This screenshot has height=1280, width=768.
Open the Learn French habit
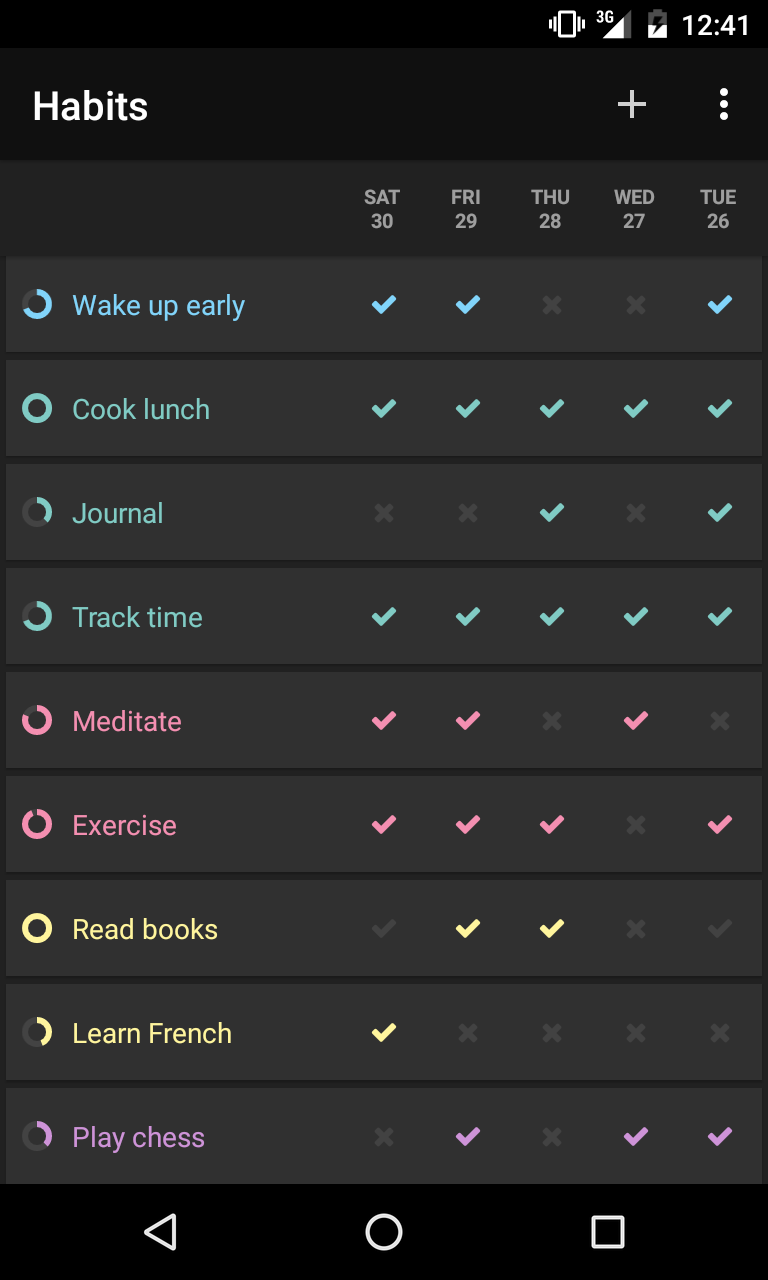152,1033
